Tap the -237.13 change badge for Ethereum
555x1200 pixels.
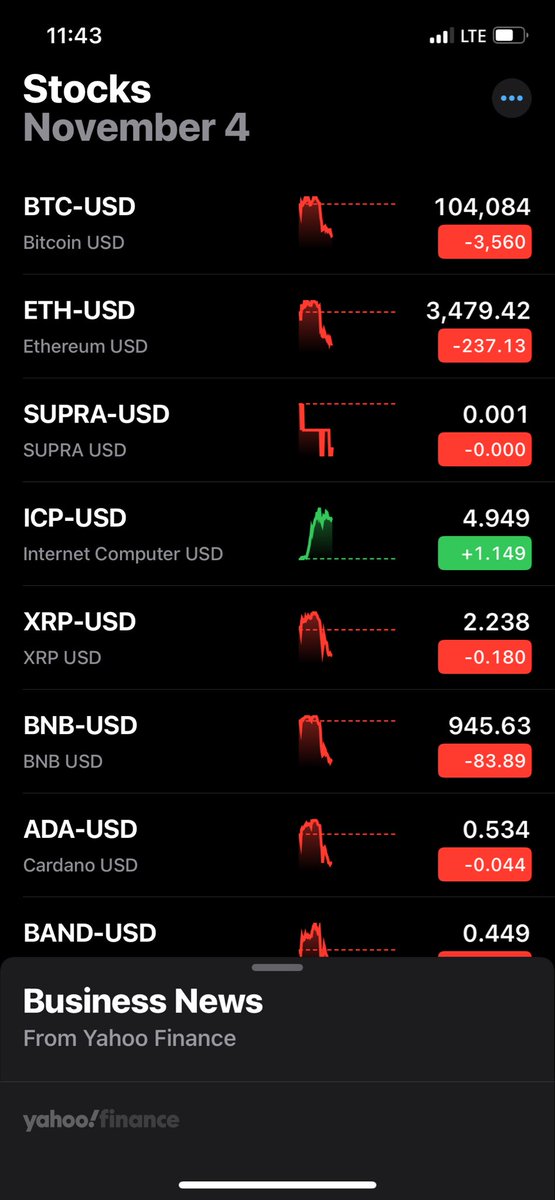(x=484, y=346)
